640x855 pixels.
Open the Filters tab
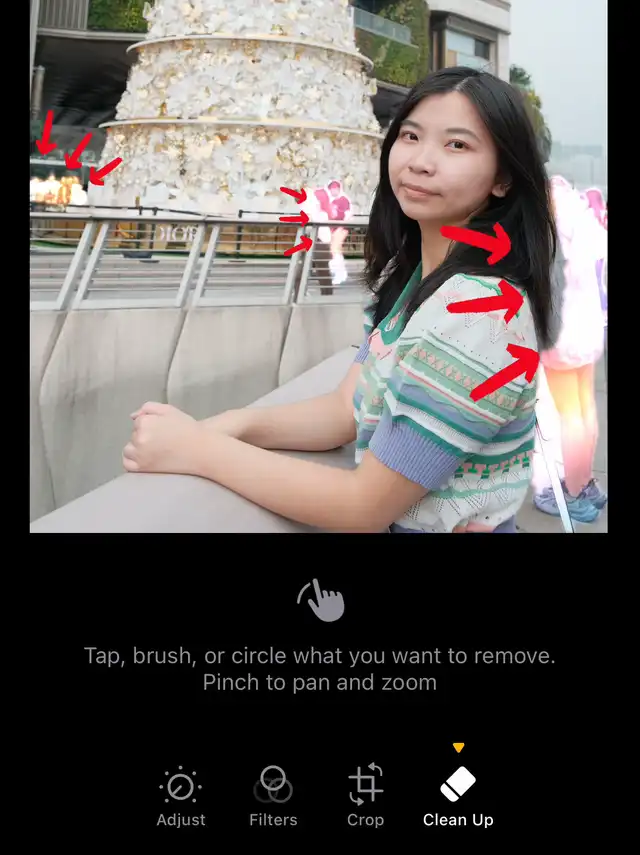[273, 796]
